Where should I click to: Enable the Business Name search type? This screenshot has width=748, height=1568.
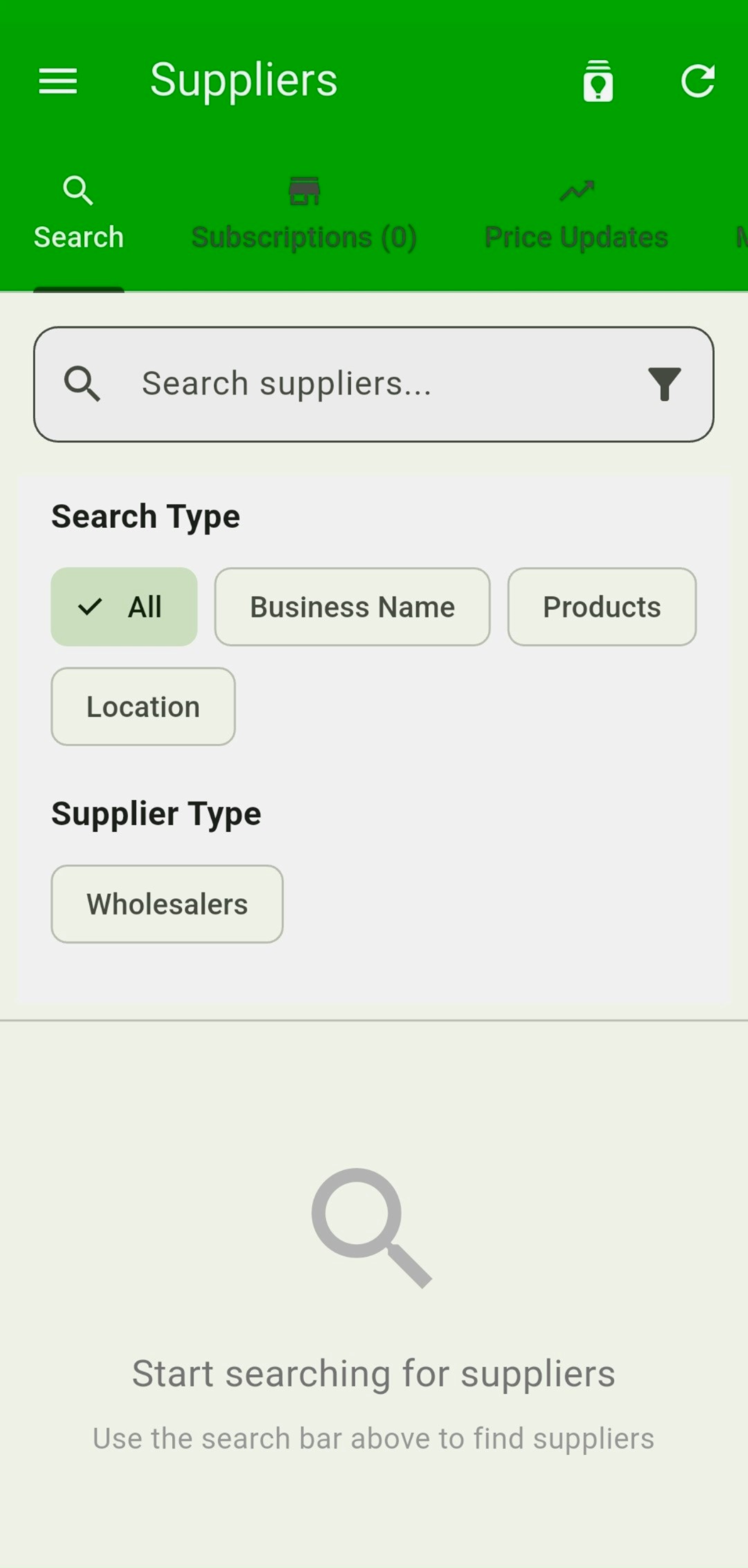click(x=352, y=606)
